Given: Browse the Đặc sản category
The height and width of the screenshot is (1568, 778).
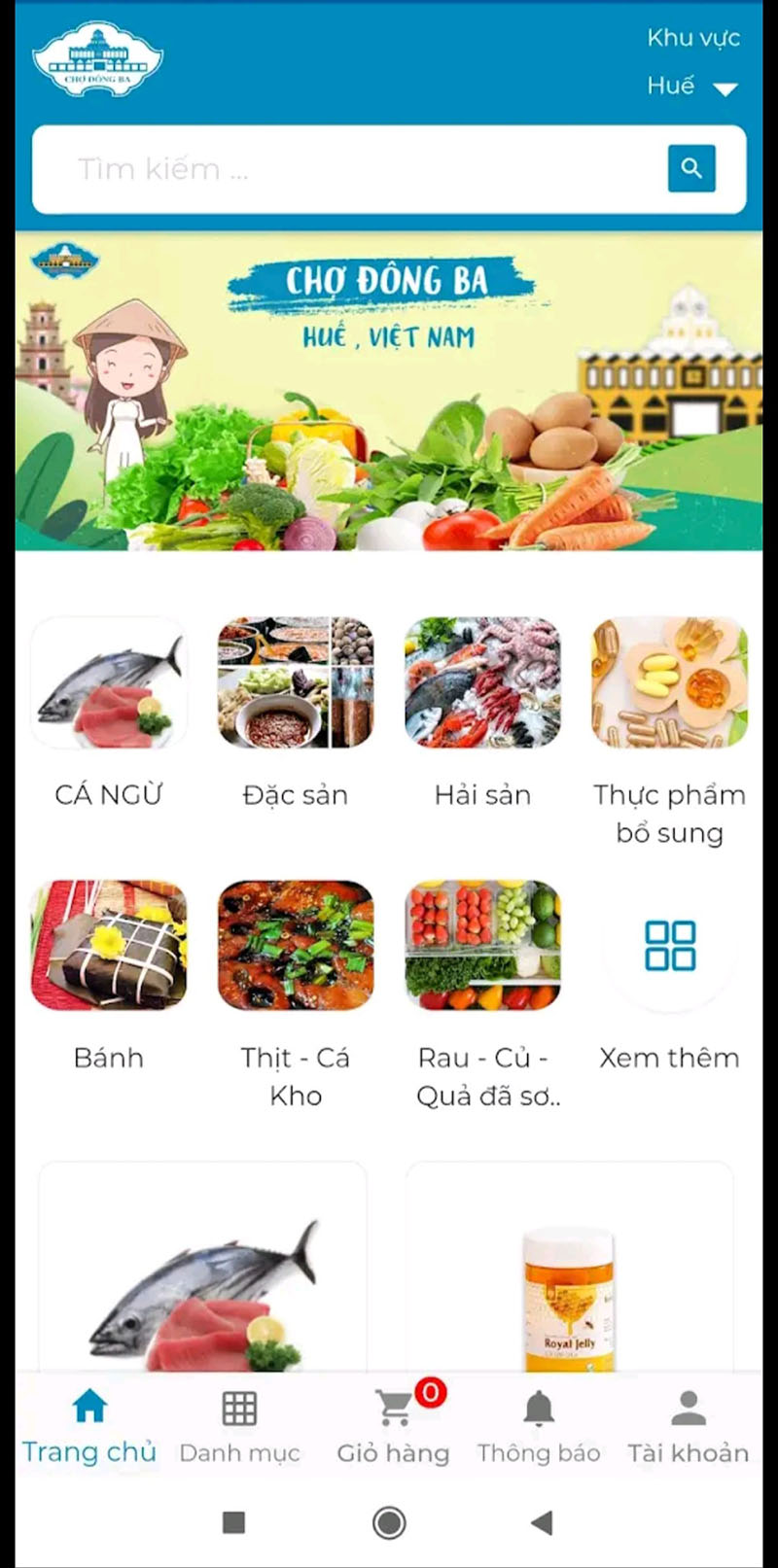Looking at the screenshot, I should [x=296, y=683].
